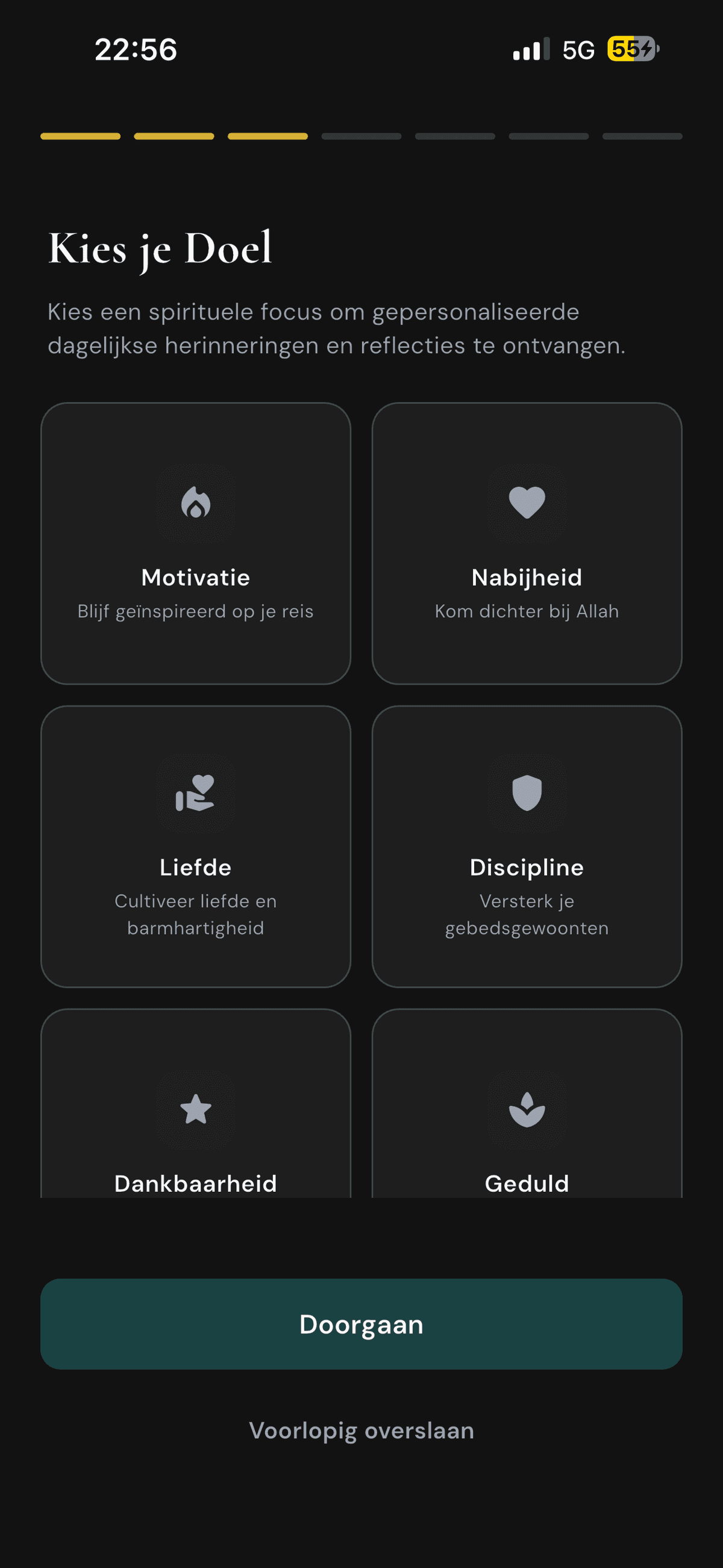Select the Motivatie goal card
This screenshot has height=1568, width=723.
point(195,543)
